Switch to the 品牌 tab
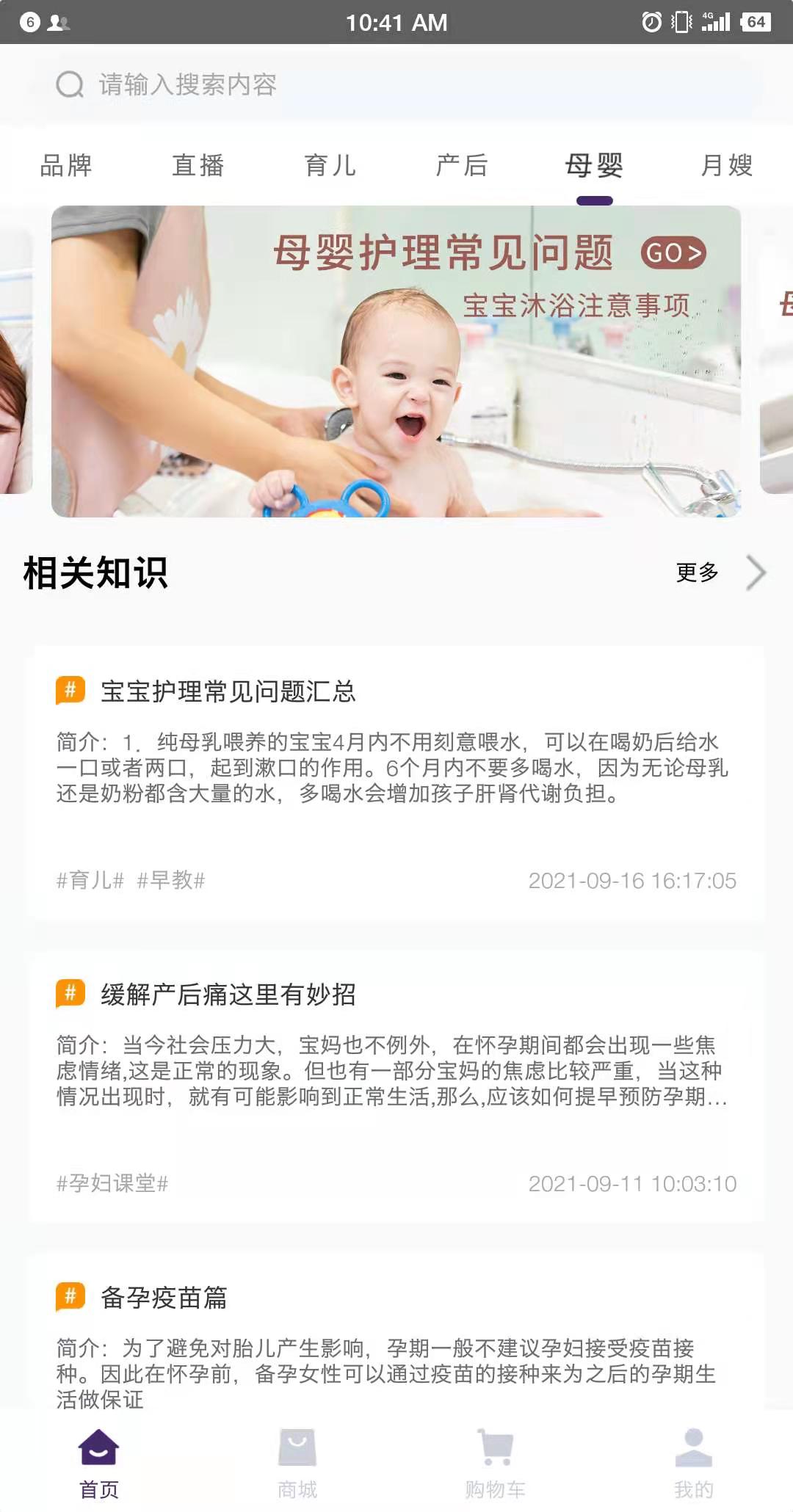 (66, 166)
